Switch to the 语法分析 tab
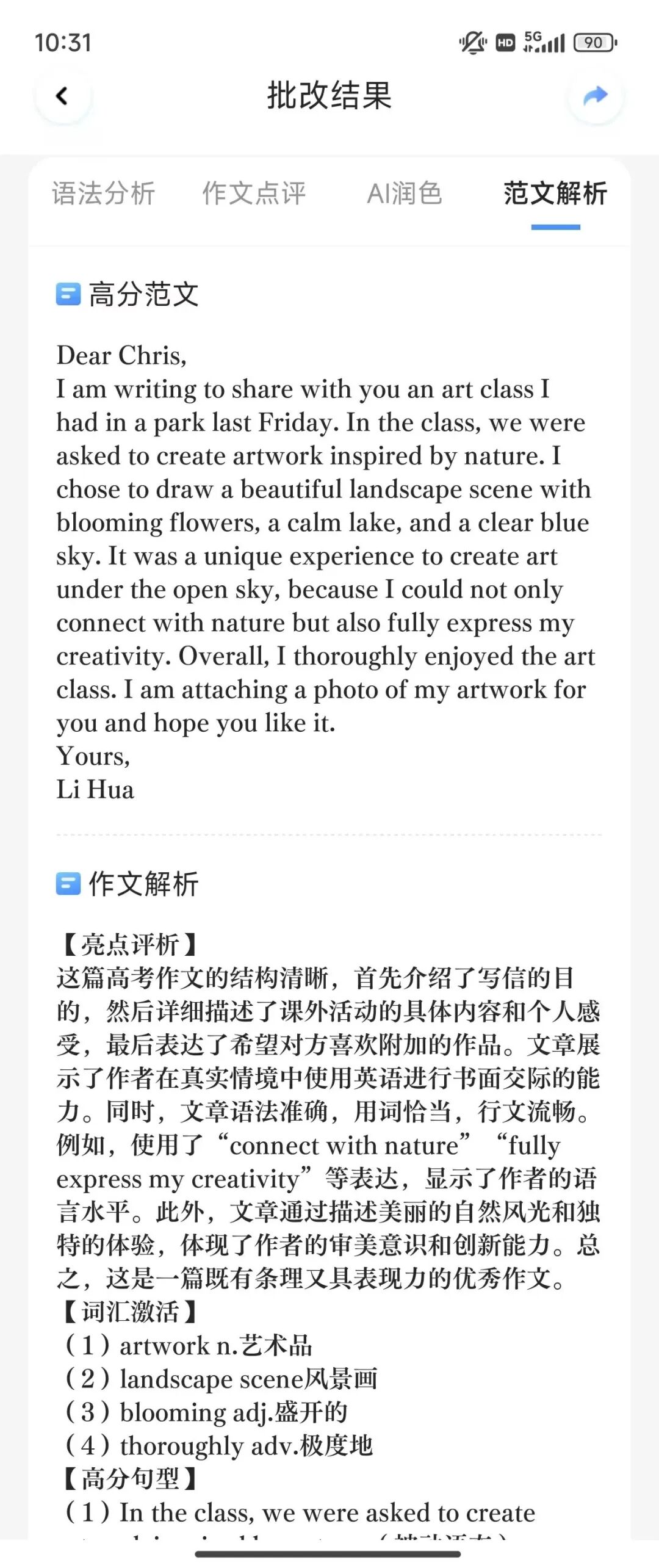The height and width of the screenshot is (1568, 659). click(104, 193)
